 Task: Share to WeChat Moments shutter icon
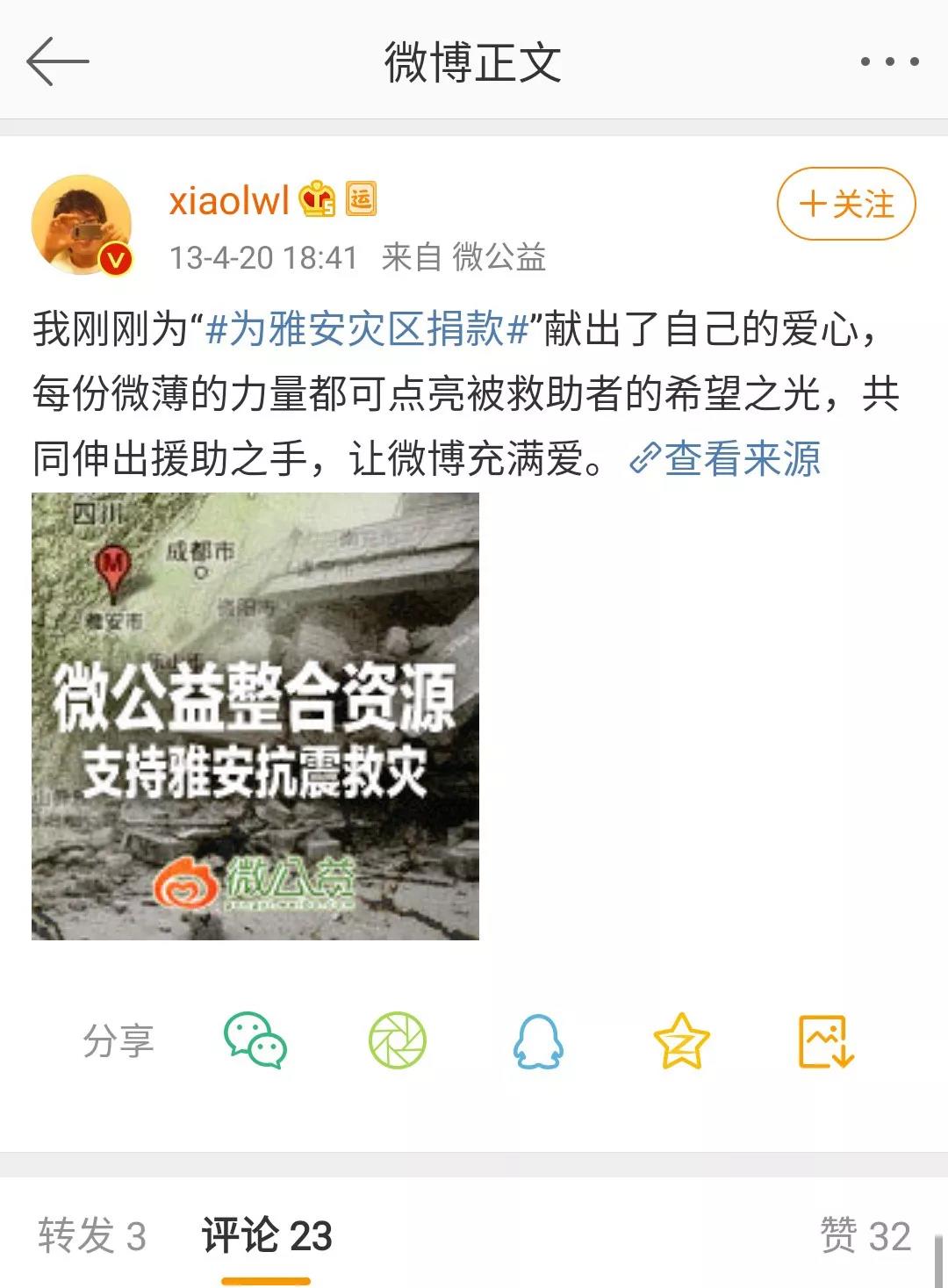(x=397, y=1041)
